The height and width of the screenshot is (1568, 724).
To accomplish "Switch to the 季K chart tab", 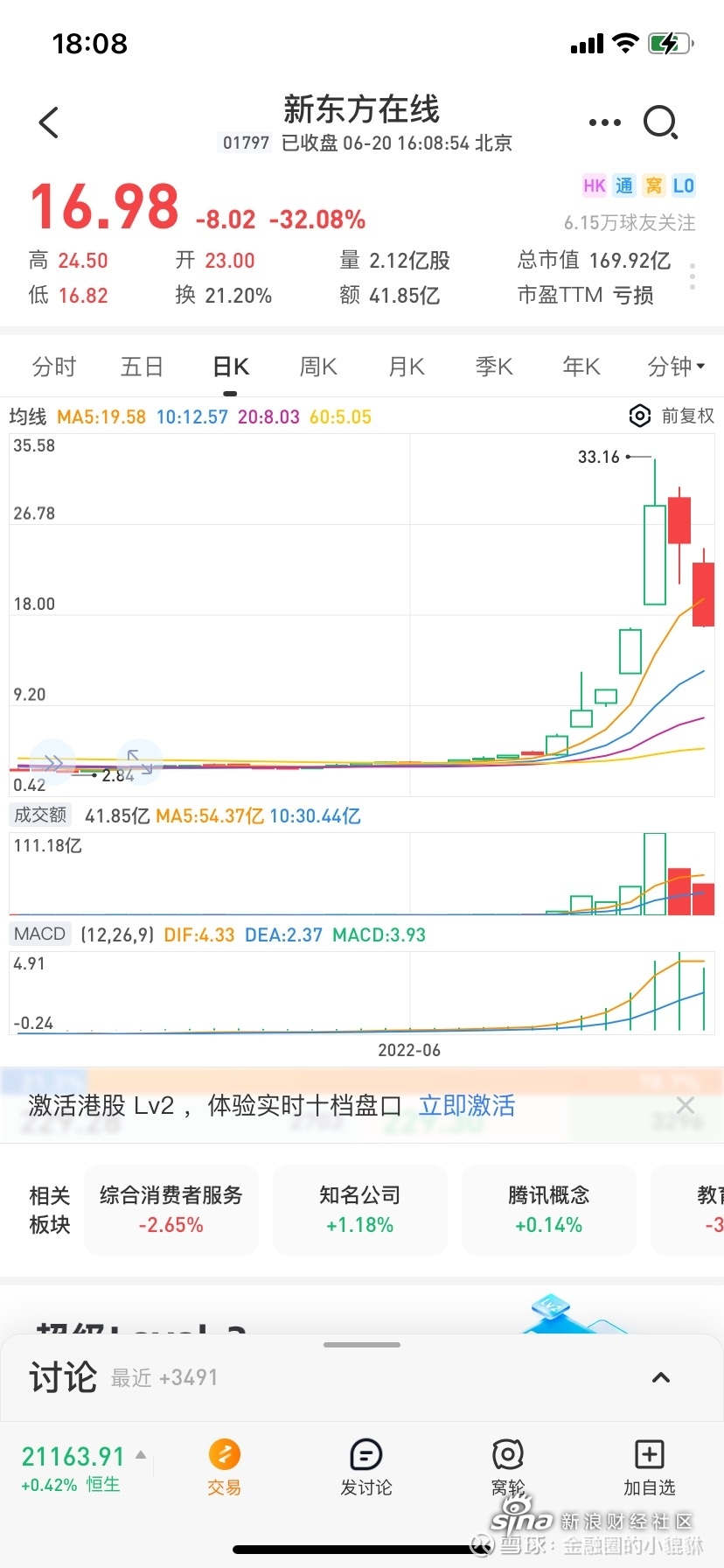I will [494, 367].
